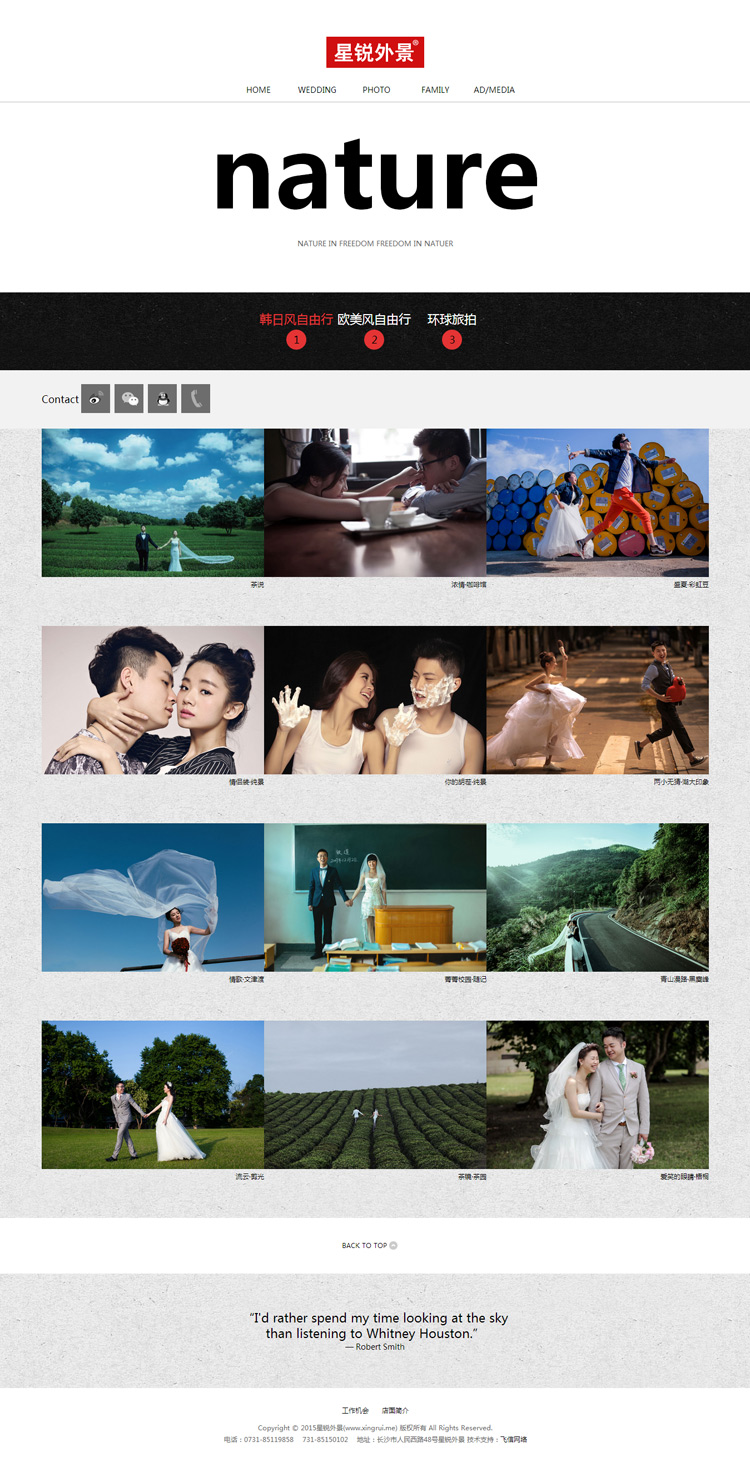Select the 欧美风自由行 category
The height and width of the screenshot is (1477, 750).
374,320
